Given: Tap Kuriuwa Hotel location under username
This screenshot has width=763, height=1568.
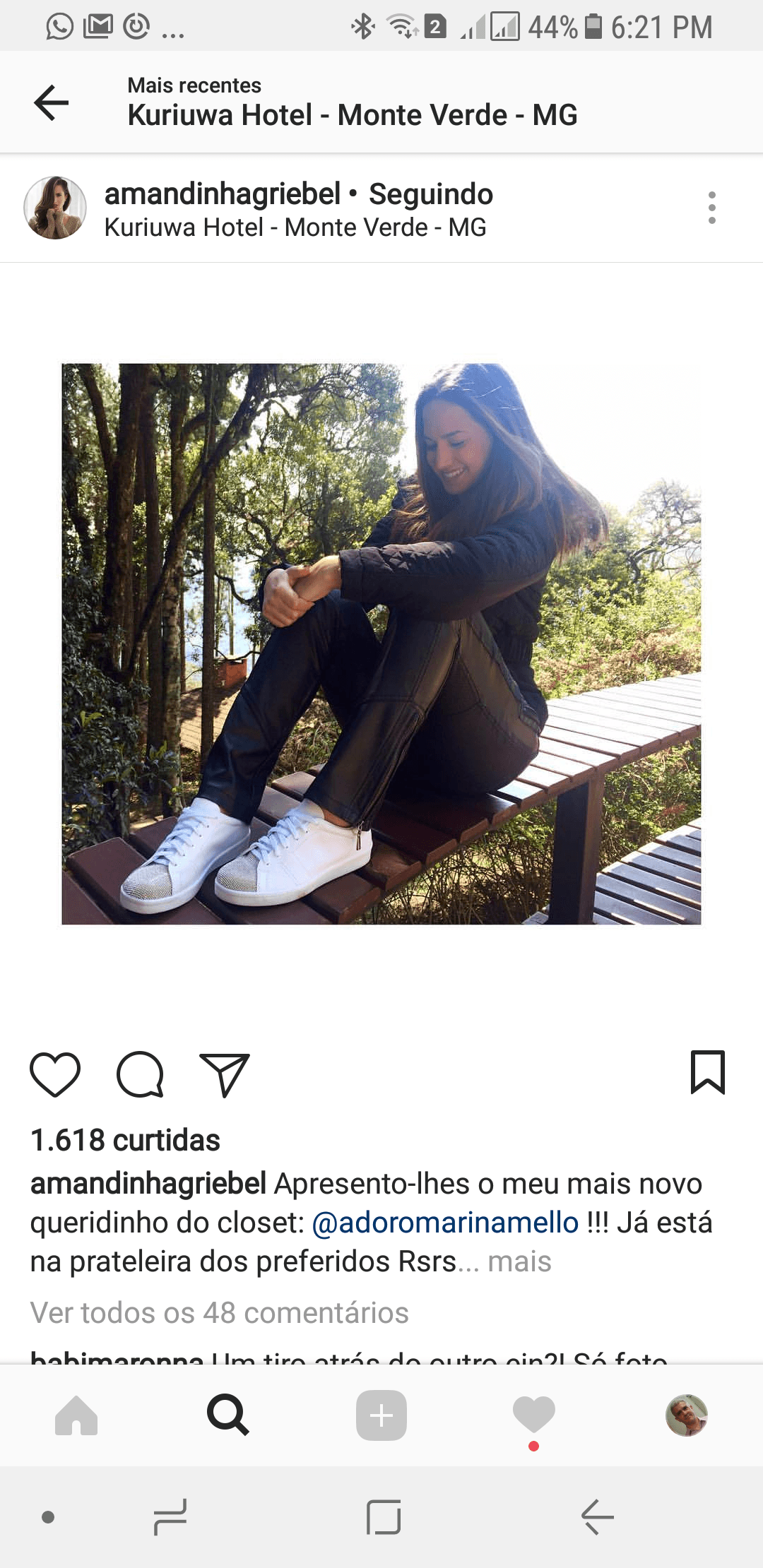Looking at the screenshot, I should [x=295, y=227].
